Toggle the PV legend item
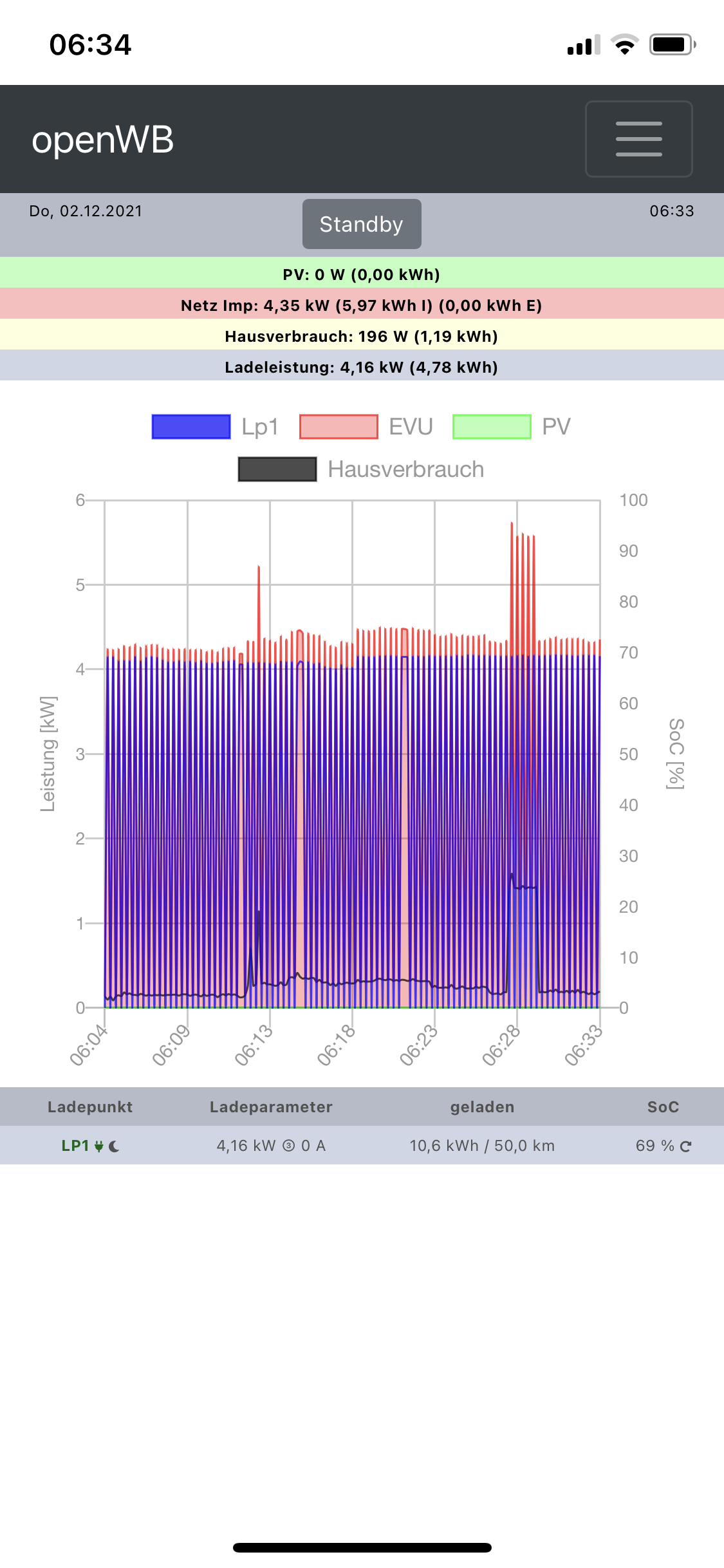The image size is (724, 1568). 512,427
